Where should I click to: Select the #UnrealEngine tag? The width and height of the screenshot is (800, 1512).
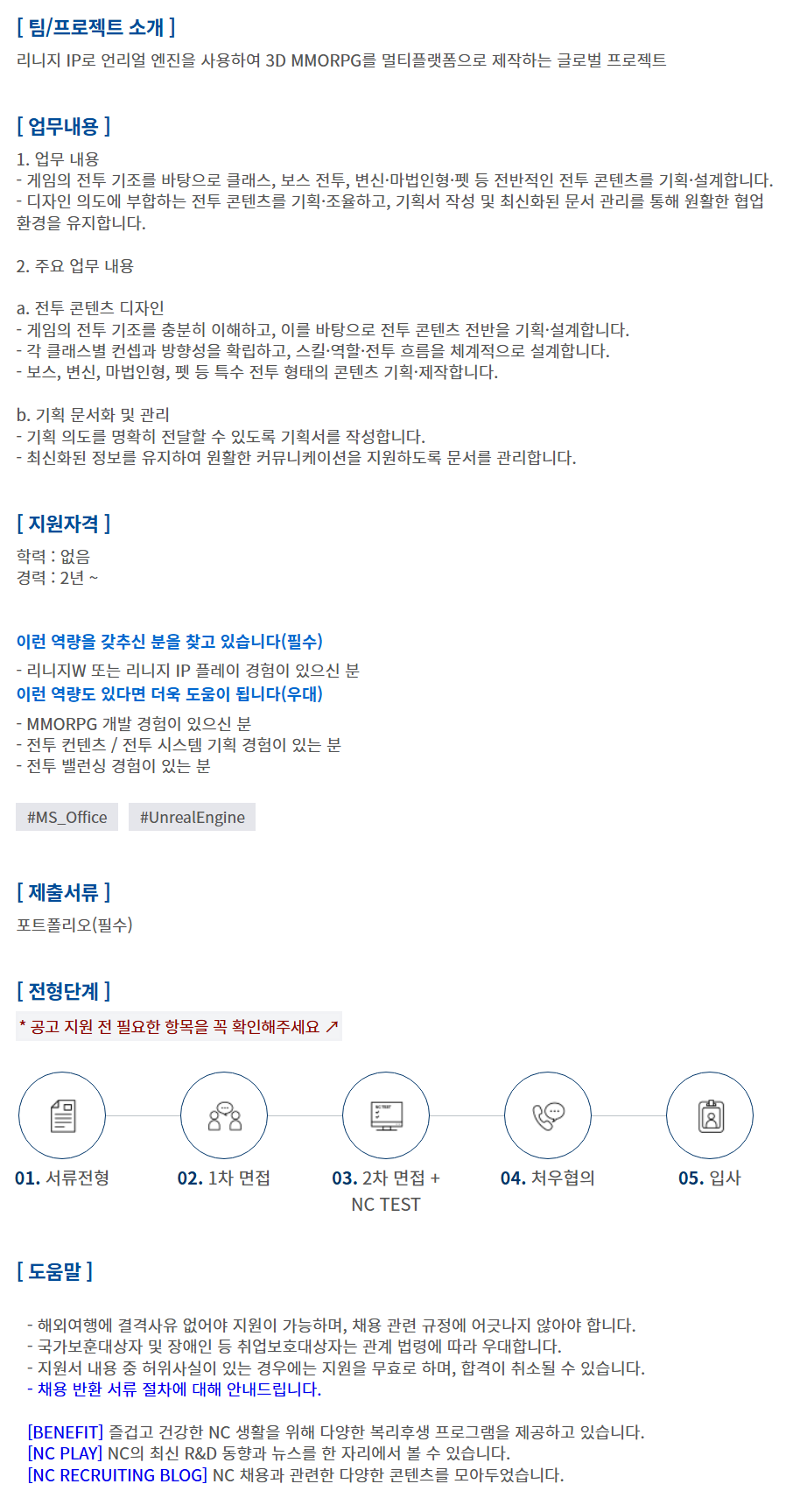[x=192, y=817]
